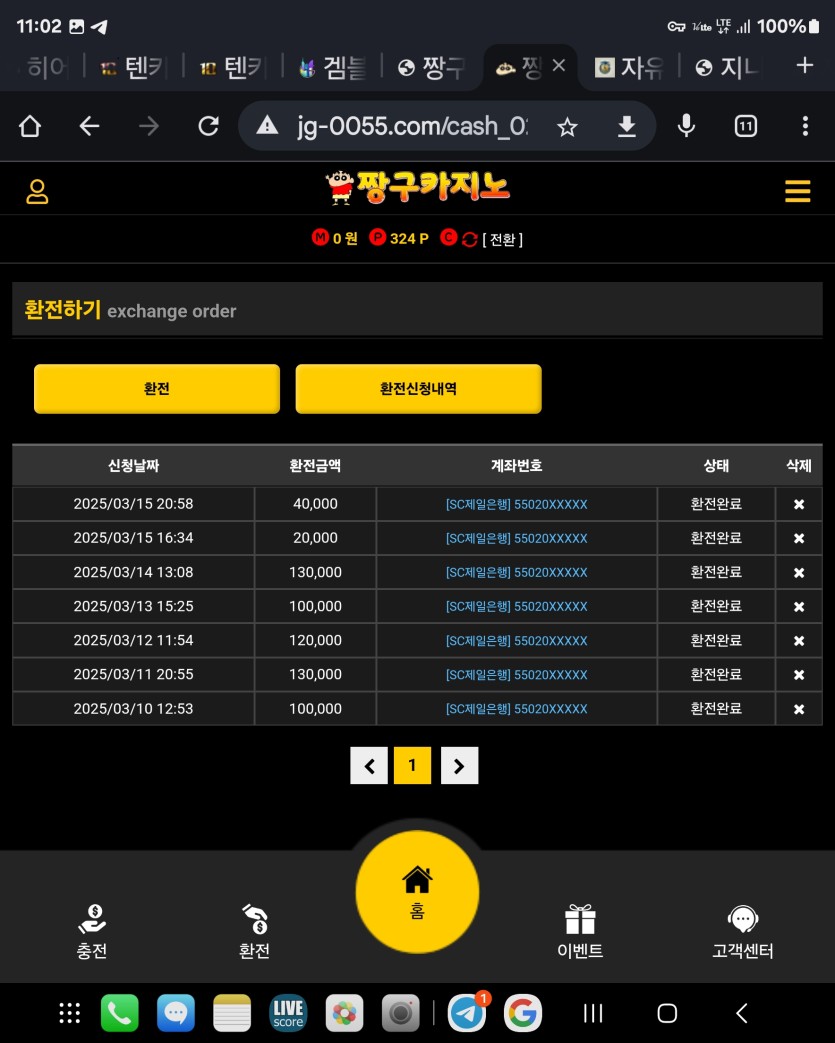Open 고객센터 customer support
Screen dimensions: 835x1043
[742, 931]
